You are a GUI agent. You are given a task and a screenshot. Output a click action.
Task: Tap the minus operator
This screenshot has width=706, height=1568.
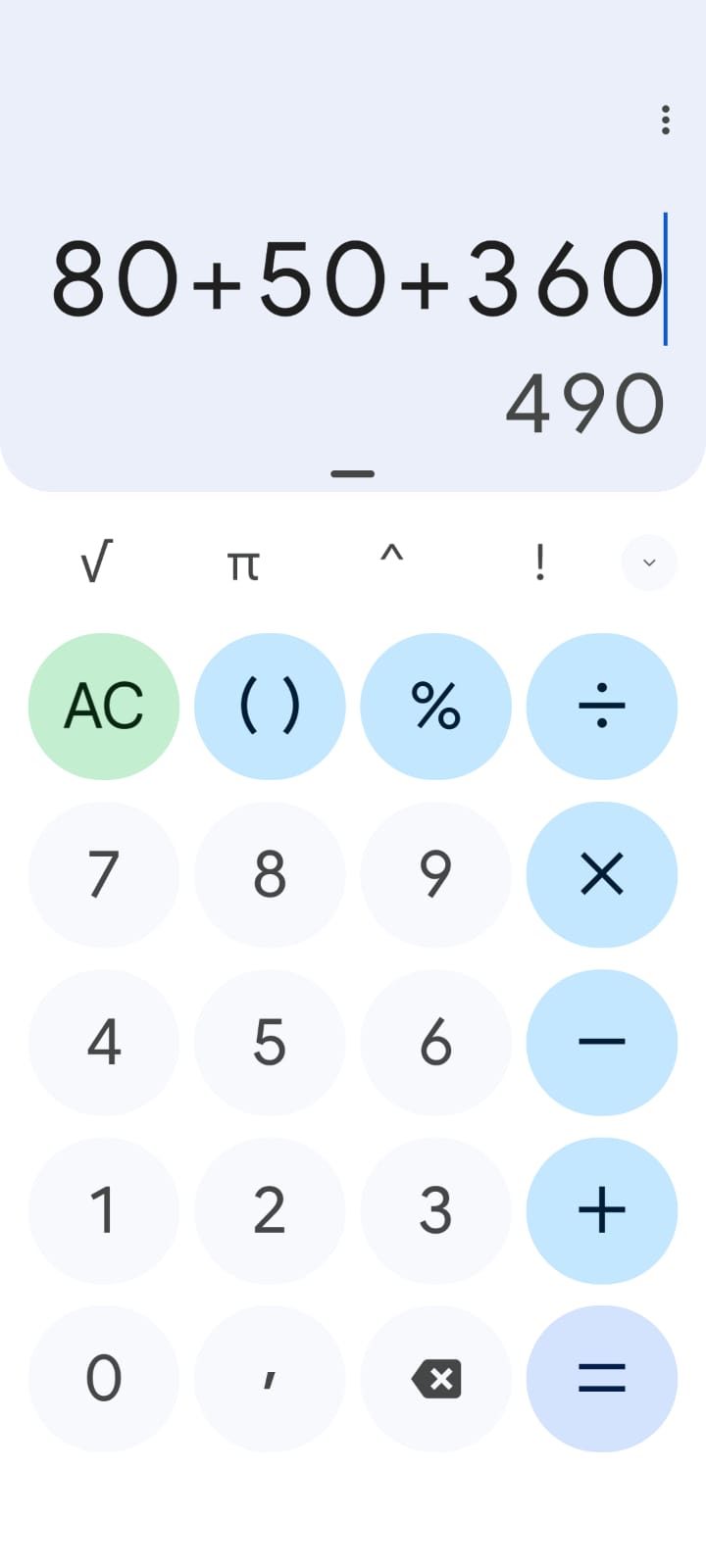(601, 1042)
